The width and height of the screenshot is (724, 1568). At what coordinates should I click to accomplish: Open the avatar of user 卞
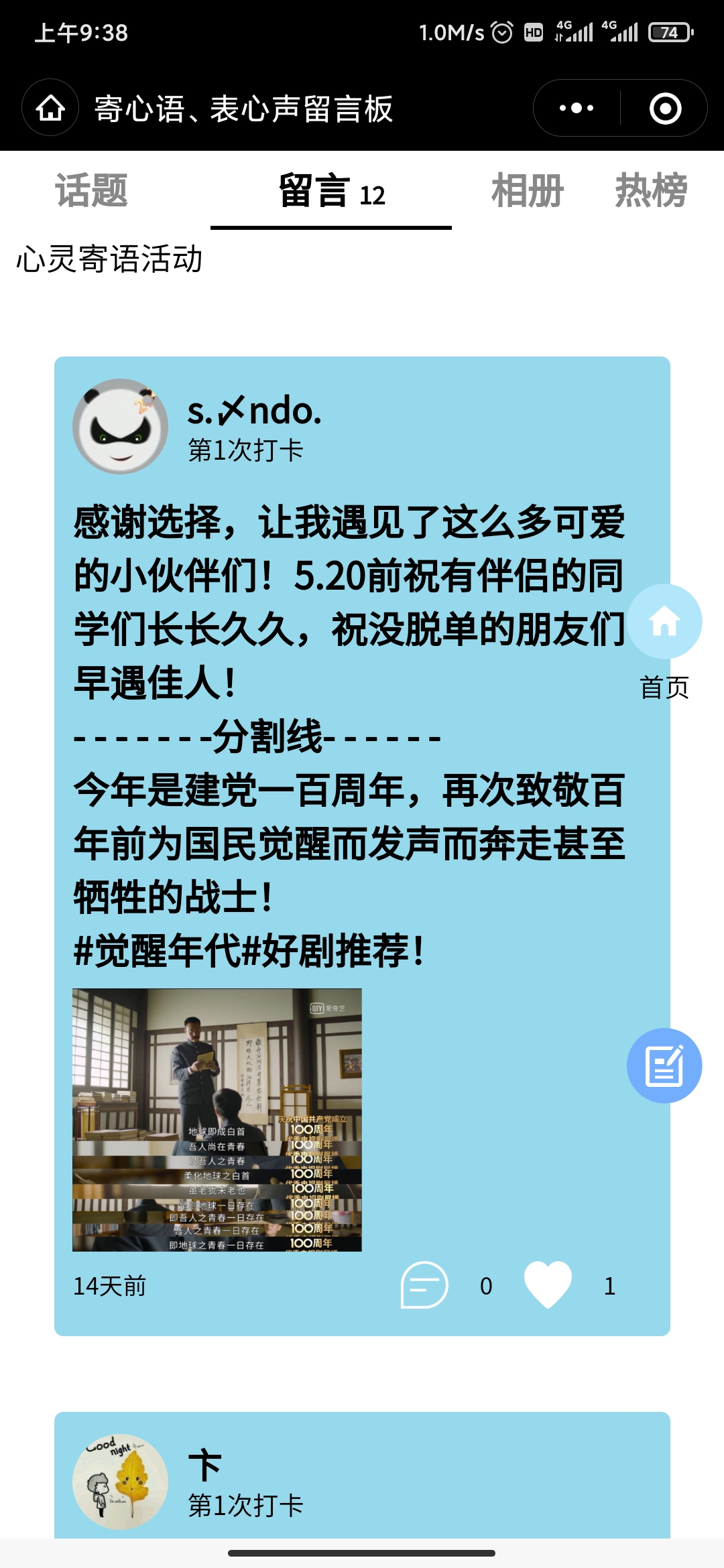pyautogui.click(x=121, y=1482)
